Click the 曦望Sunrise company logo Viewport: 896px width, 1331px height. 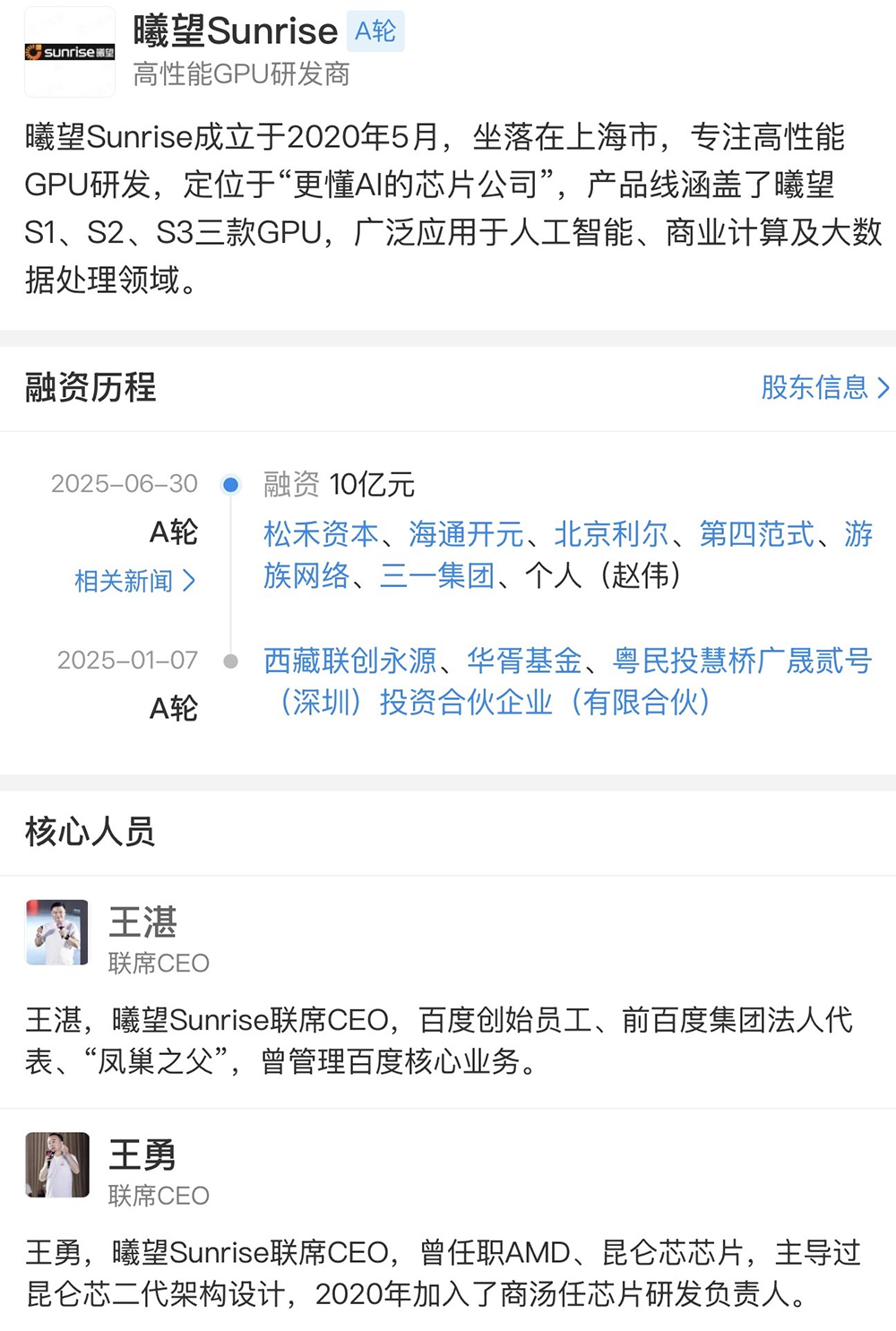(x=70, y=49)
